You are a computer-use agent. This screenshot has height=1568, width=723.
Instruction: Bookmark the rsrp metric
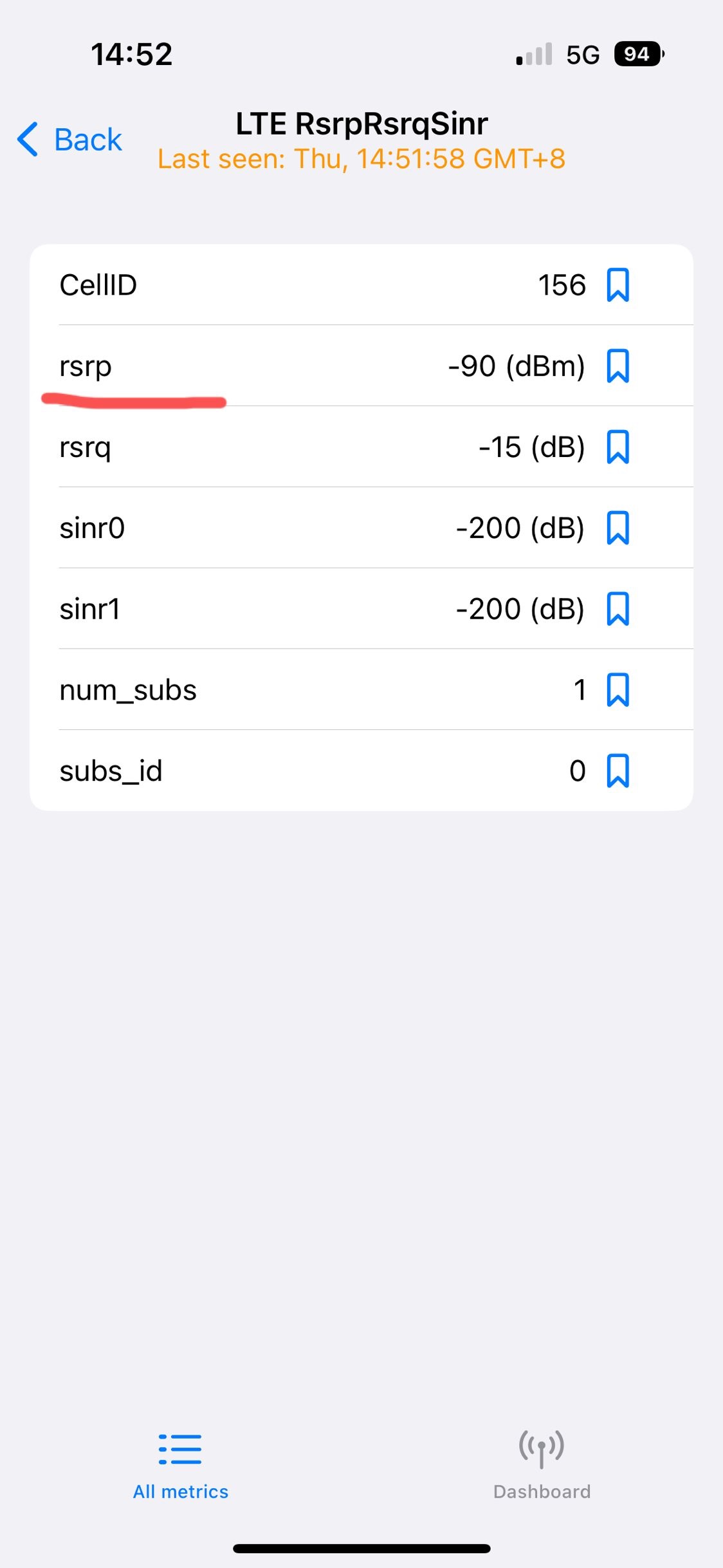pos(618,366)
